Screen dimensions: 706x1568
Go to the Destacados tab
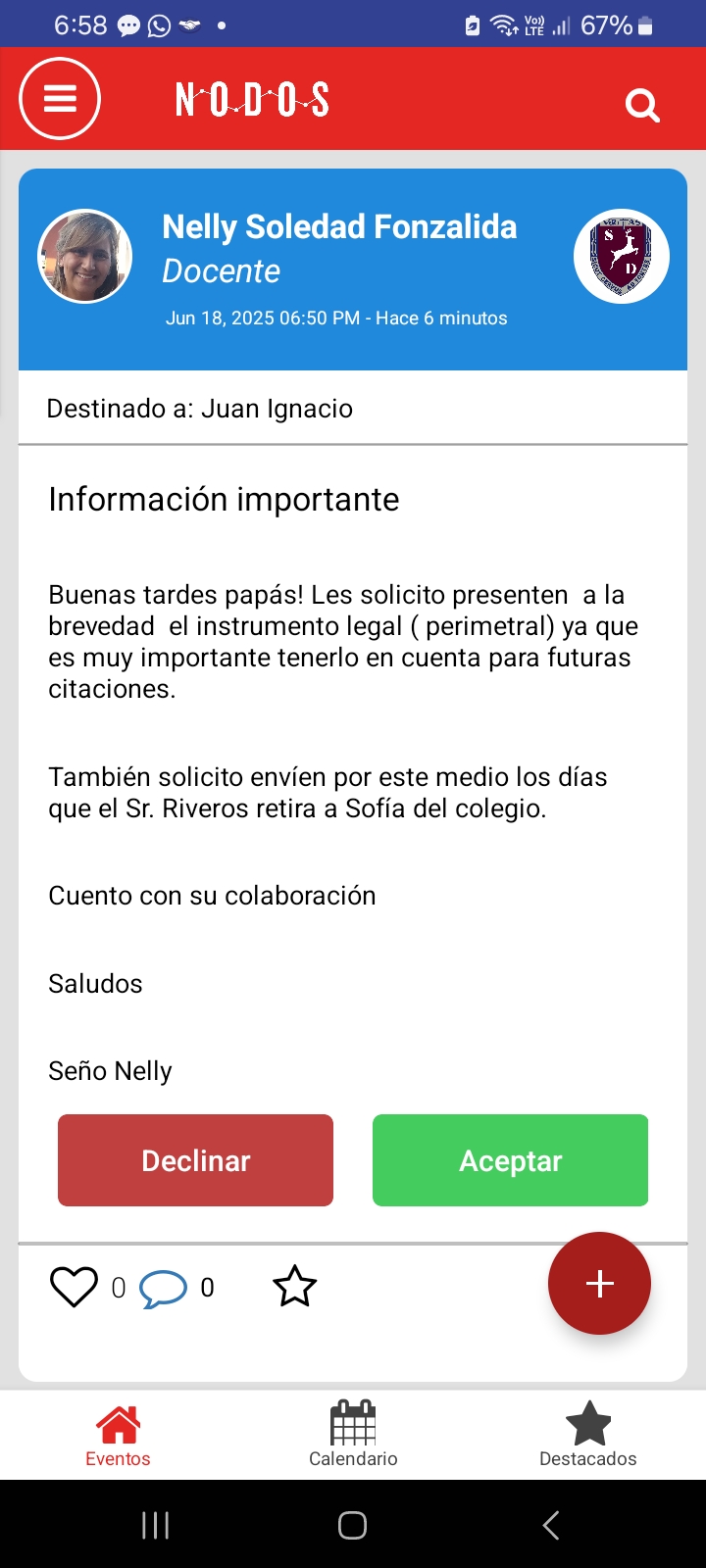588,1435
